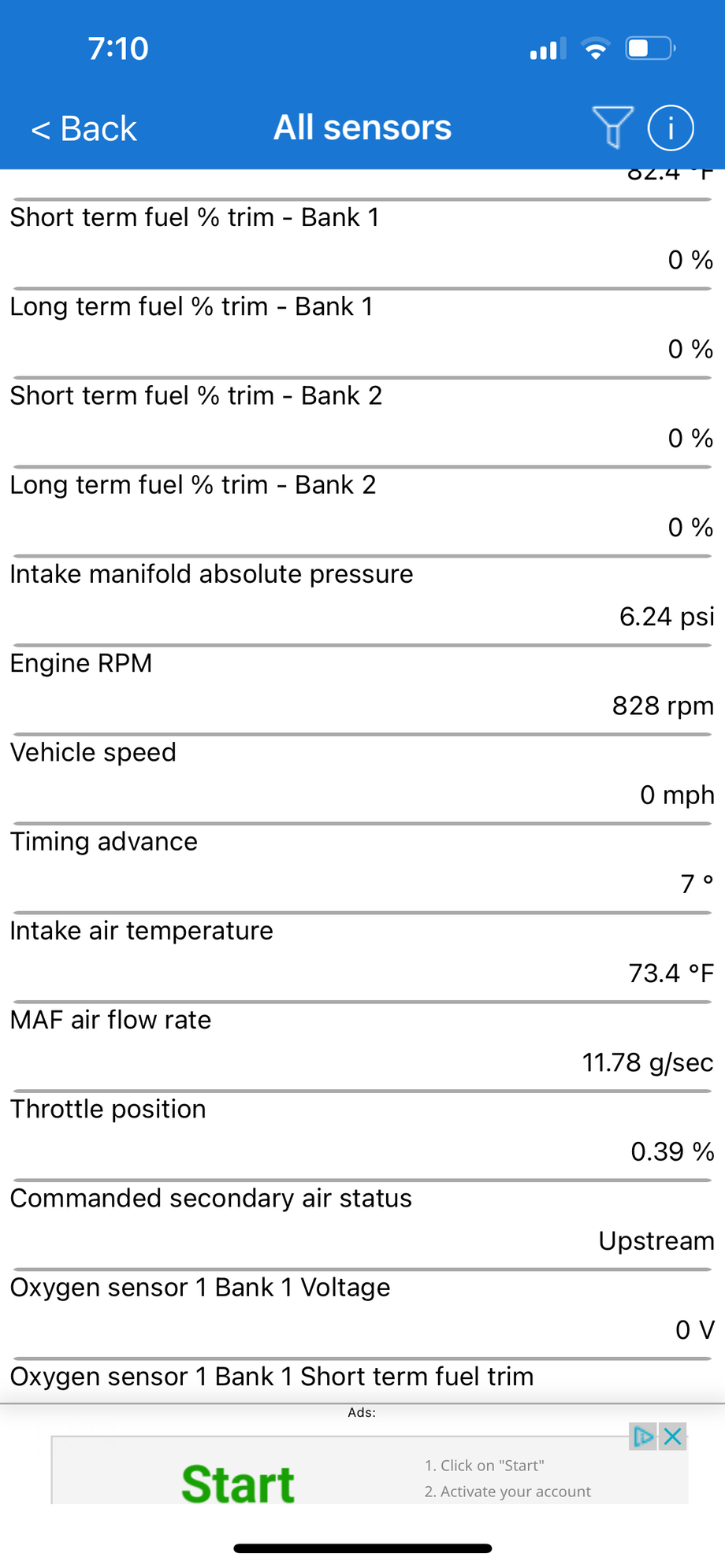Open the AdChoices icon on the ad
Screen dimensions: 725x1568
tap(643, 1436)
